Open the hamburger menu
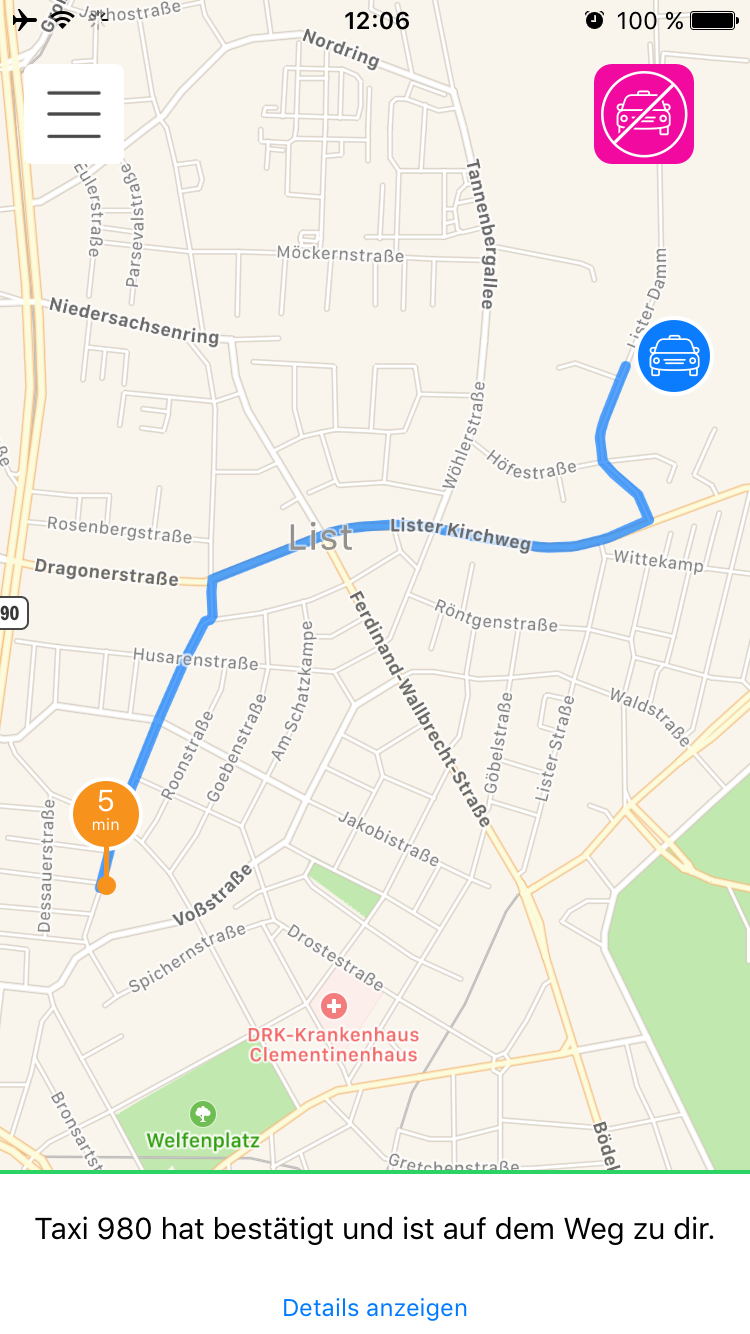 point(74,114)
